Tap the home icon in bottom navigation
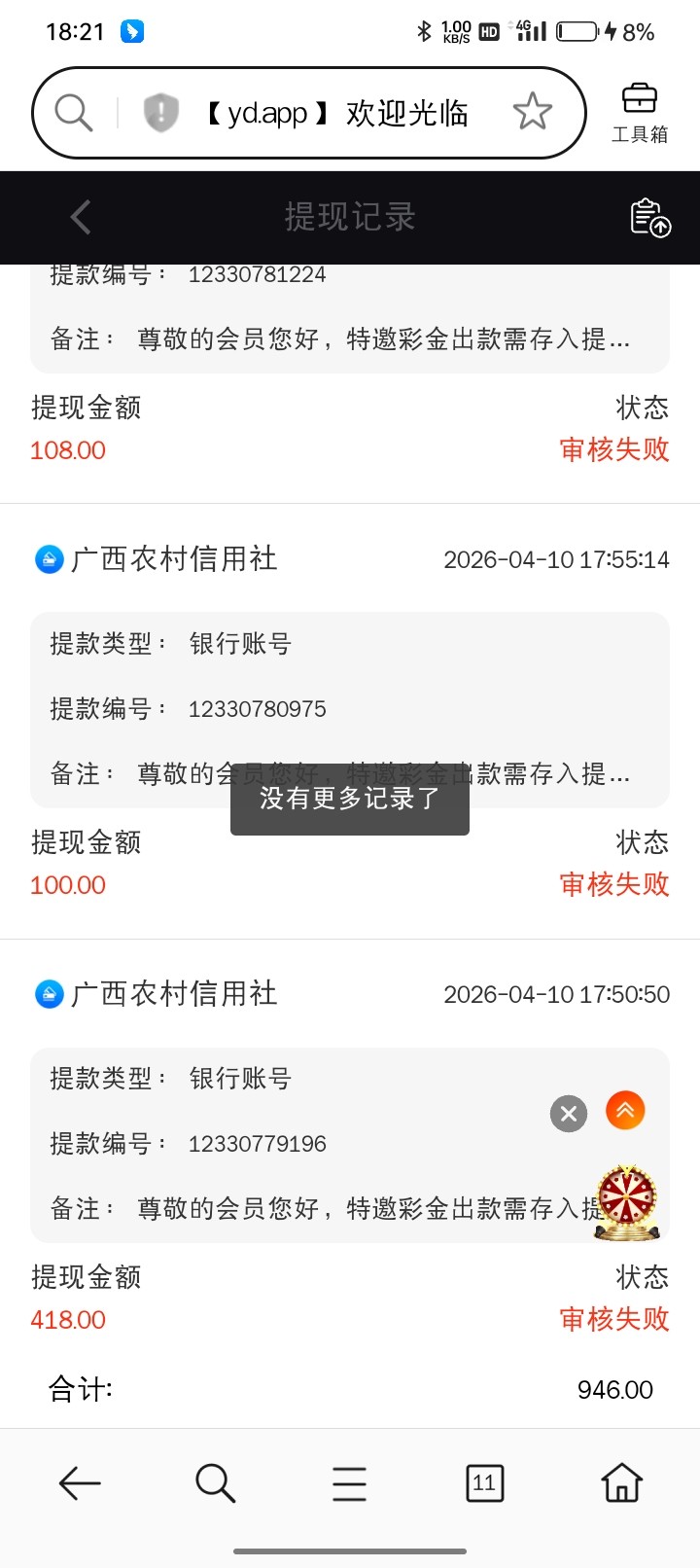The image size is (700, 1568). pos(619,1483)
